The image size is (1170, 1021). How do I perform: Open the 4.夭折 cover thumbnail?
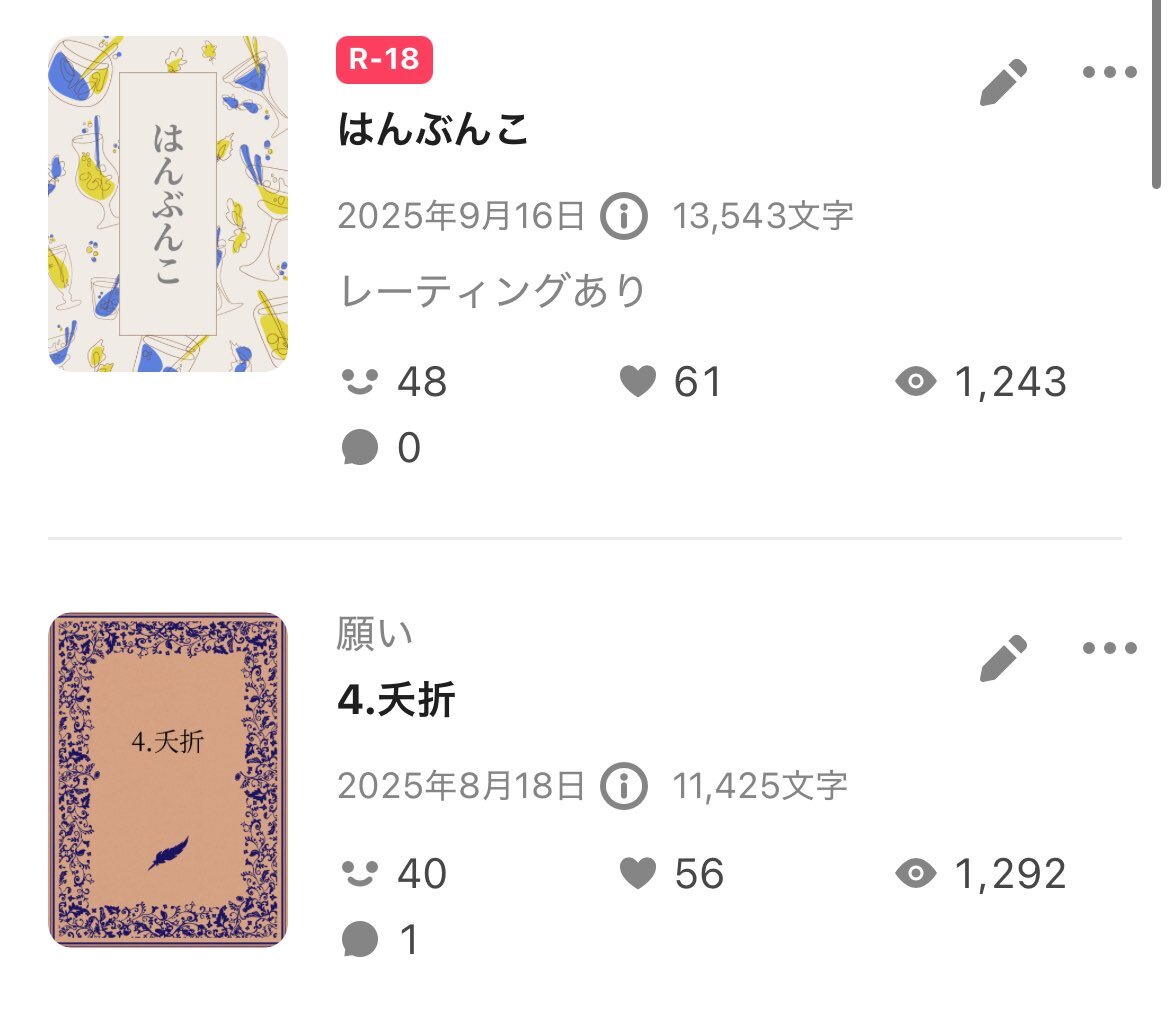168,780
